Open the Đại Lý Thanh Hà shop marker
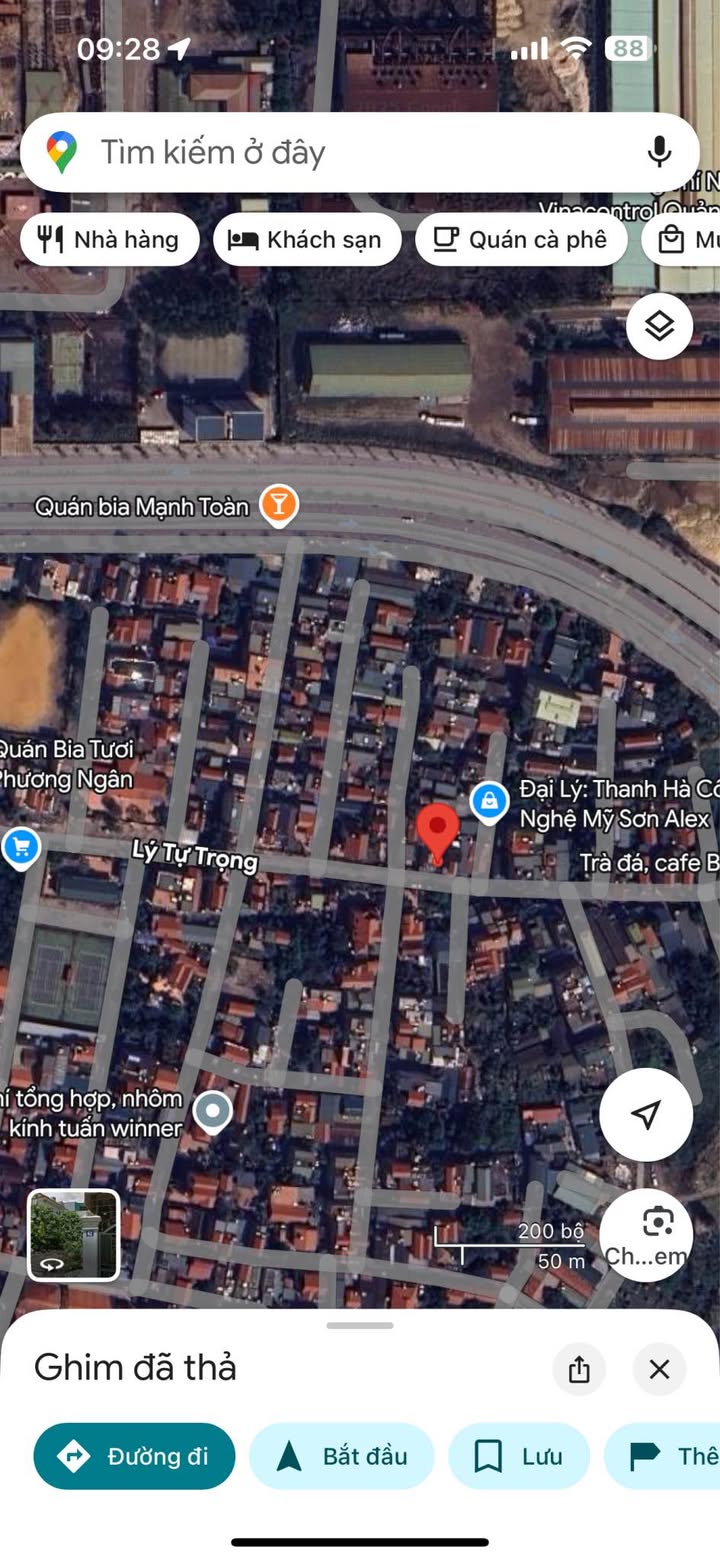This screenshot has width=720, height=1560. point(489,802)
